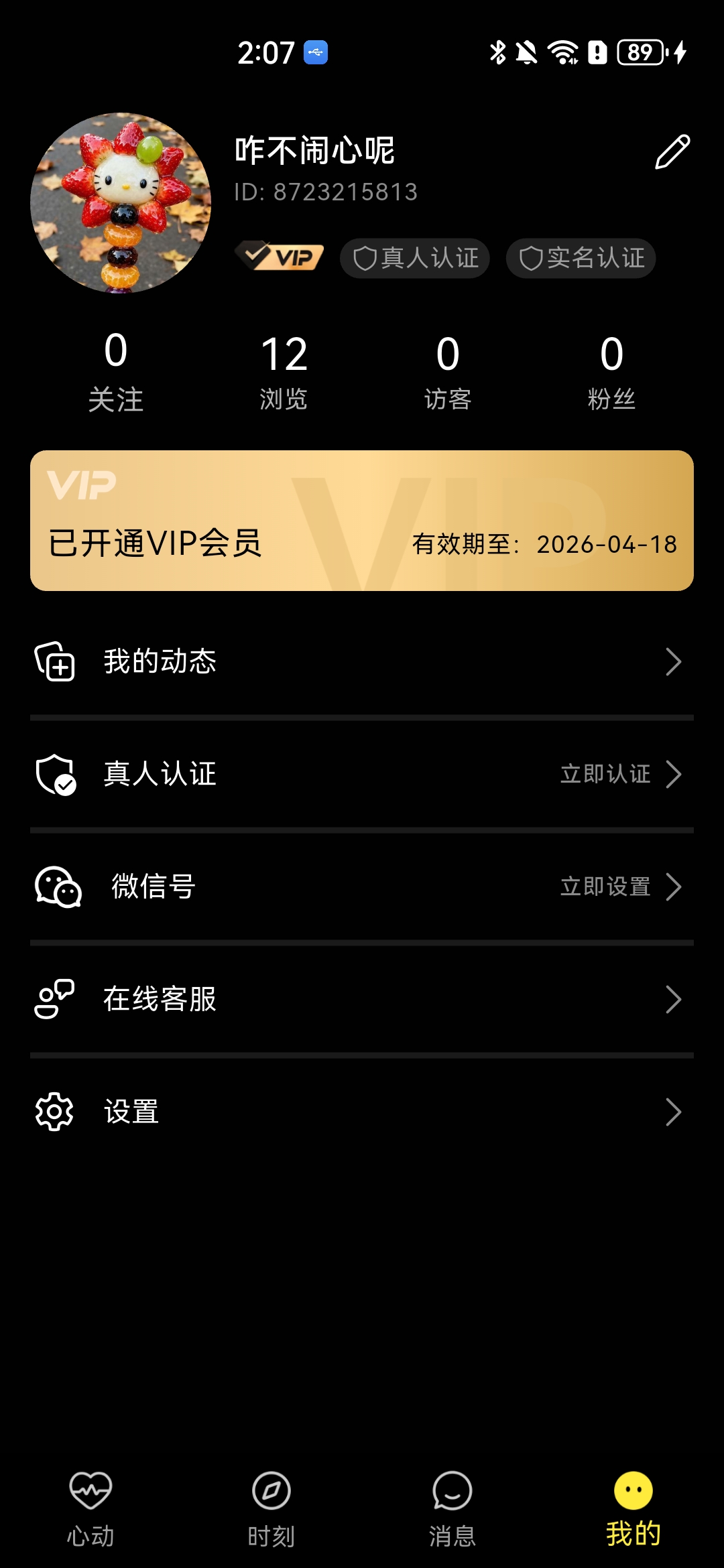
Task: Expand 我的动态 with its chevron
Action: pyautogui.click(x=676, y=662)
